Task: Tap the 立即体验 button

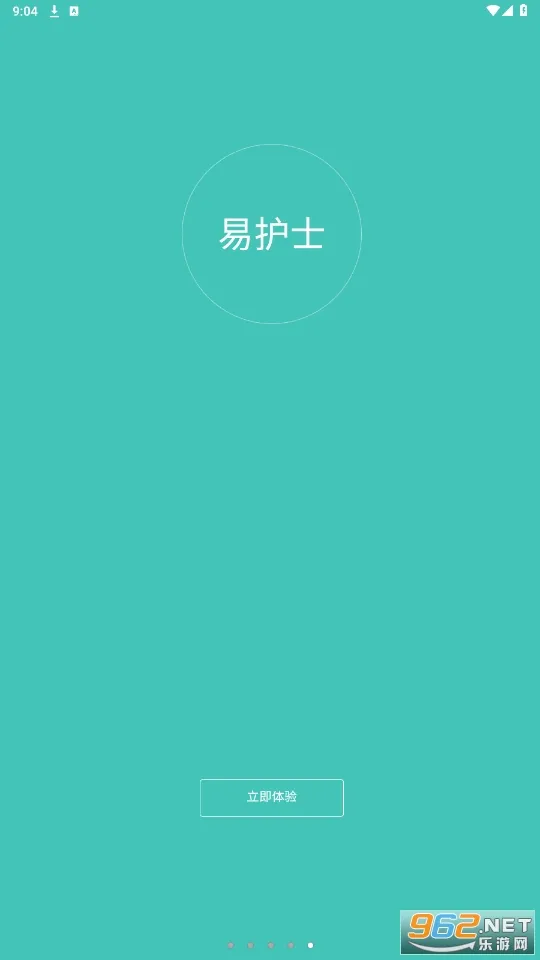Action: click(272, 797)
